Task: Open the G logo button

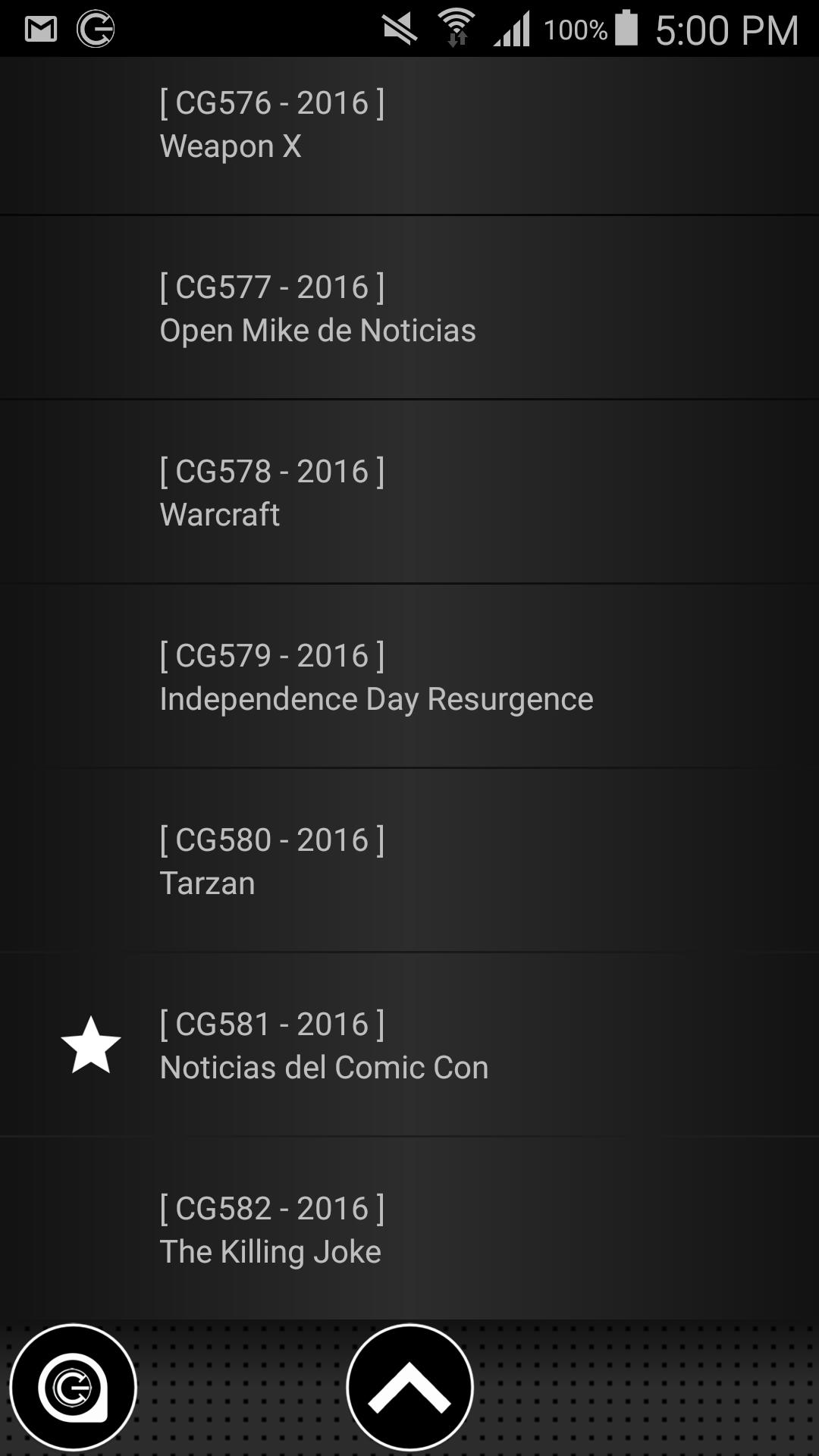Action: point(73,1388)
